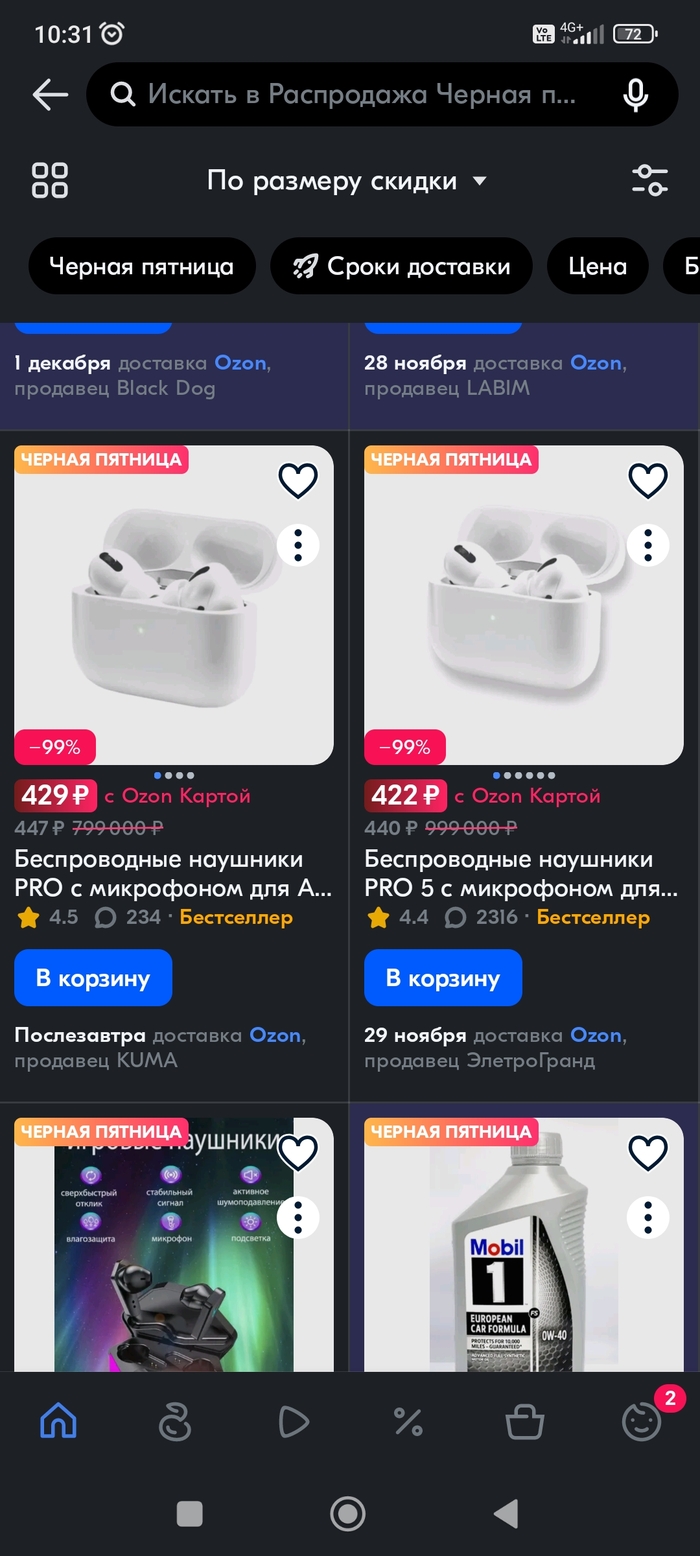The image size is (700, 1556).
Task: Open more options for the 422 ₽ headphones
Action: click(648, 545)
